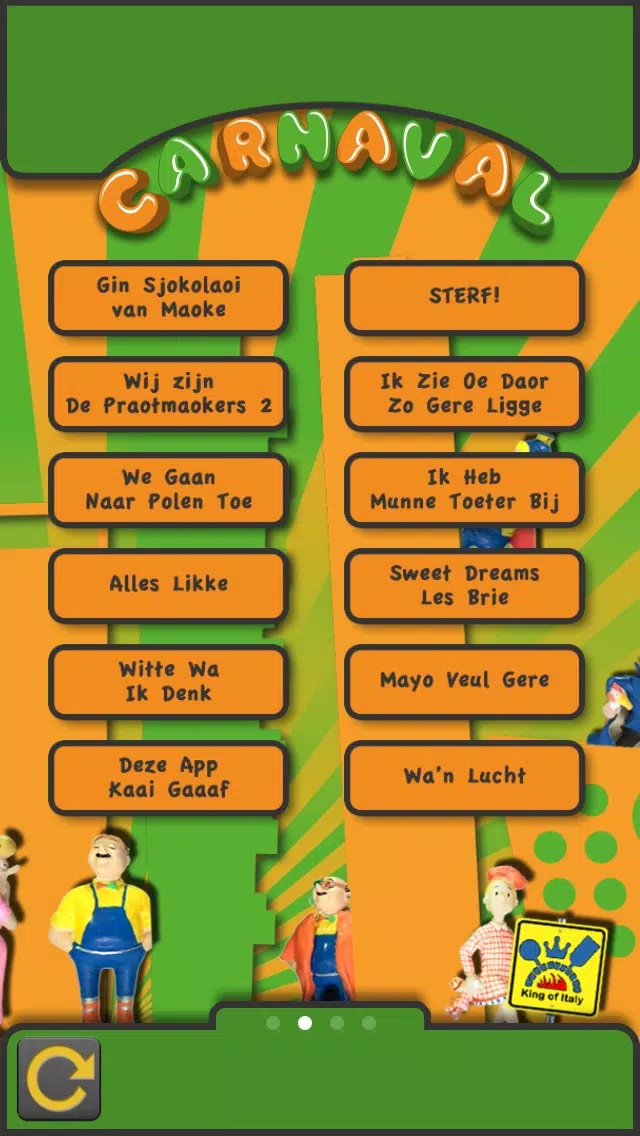This screenshot has width=640, height=1136.
Task: Select Ik Zie Oe Daor Zo Gere Ligge
Action: pos(464,394)
